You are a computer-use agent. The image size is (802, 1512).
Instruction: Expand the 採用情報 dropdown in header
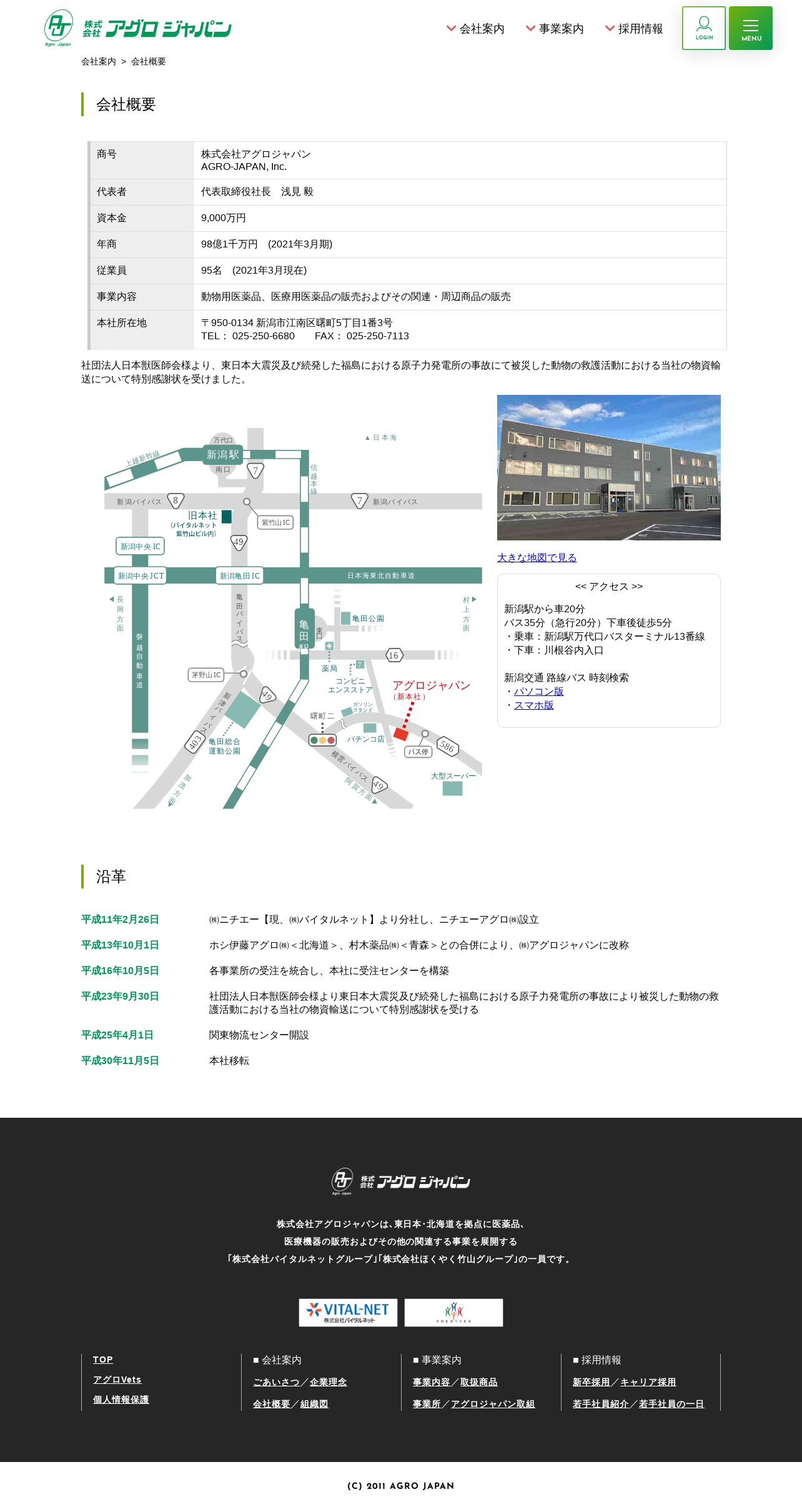tap(635, 29)
